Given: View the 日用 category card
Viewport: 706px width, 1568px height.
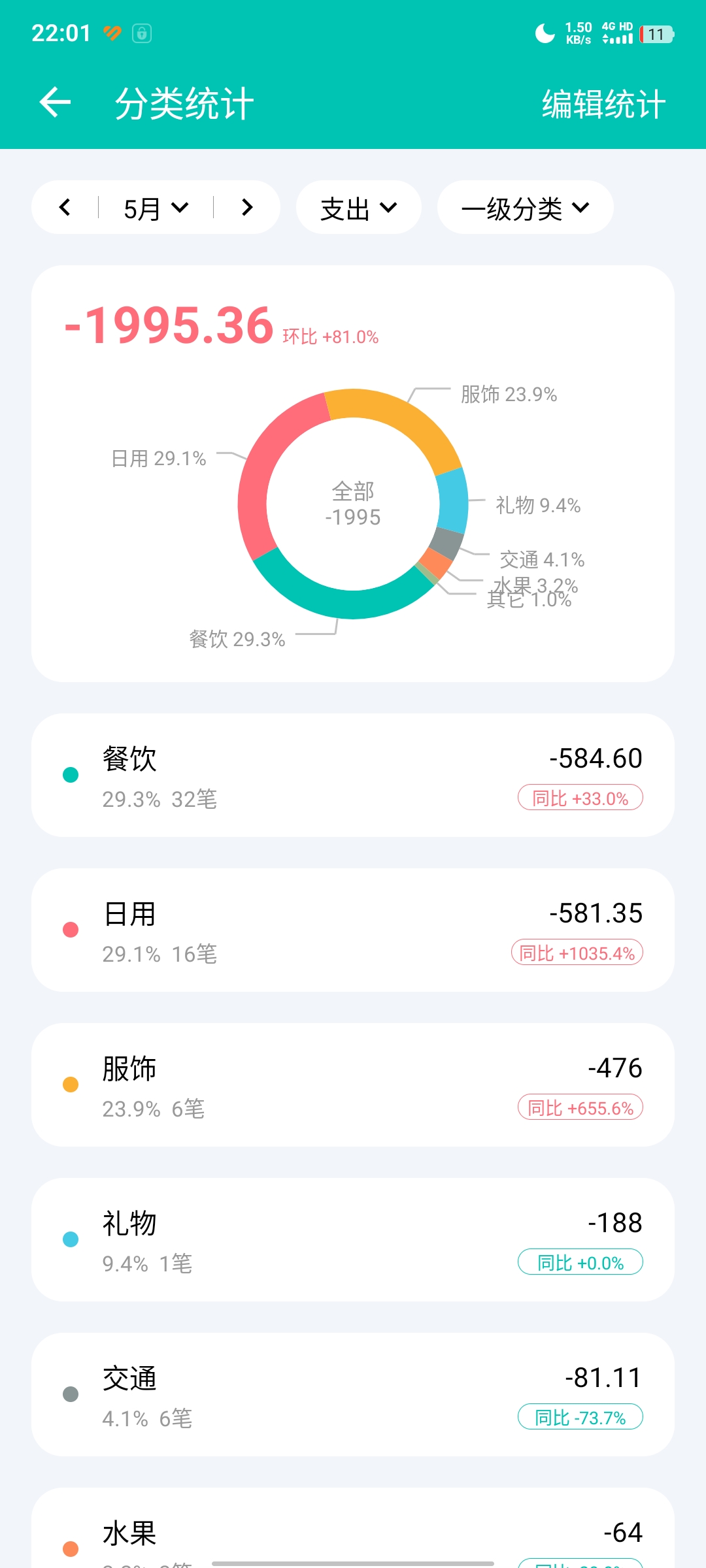Looking at the screenshot, I should pos(353,930).
